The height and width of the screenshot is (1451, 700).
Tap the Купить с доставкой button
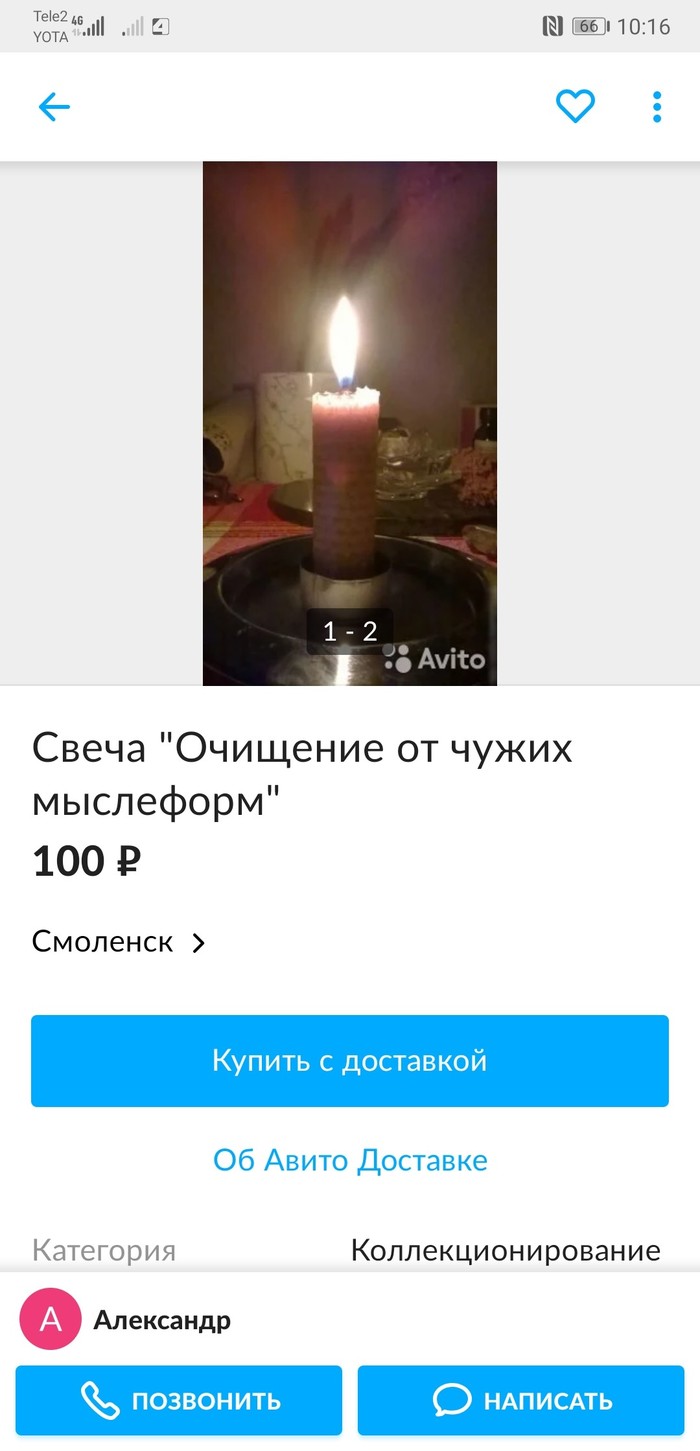click(349, 1060)
